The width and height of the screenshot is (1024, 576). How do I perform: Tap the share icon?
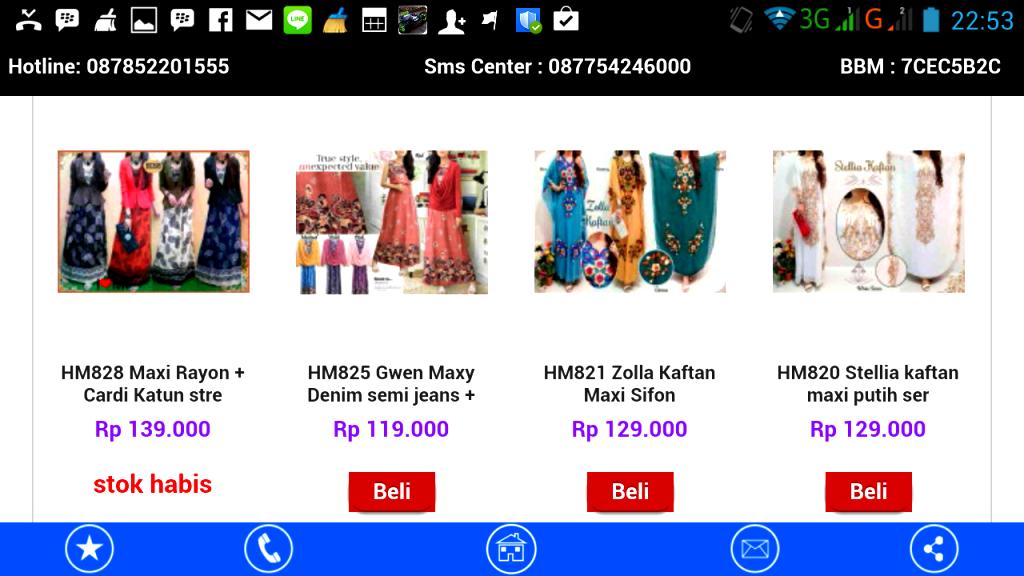(x=933, y=548)
